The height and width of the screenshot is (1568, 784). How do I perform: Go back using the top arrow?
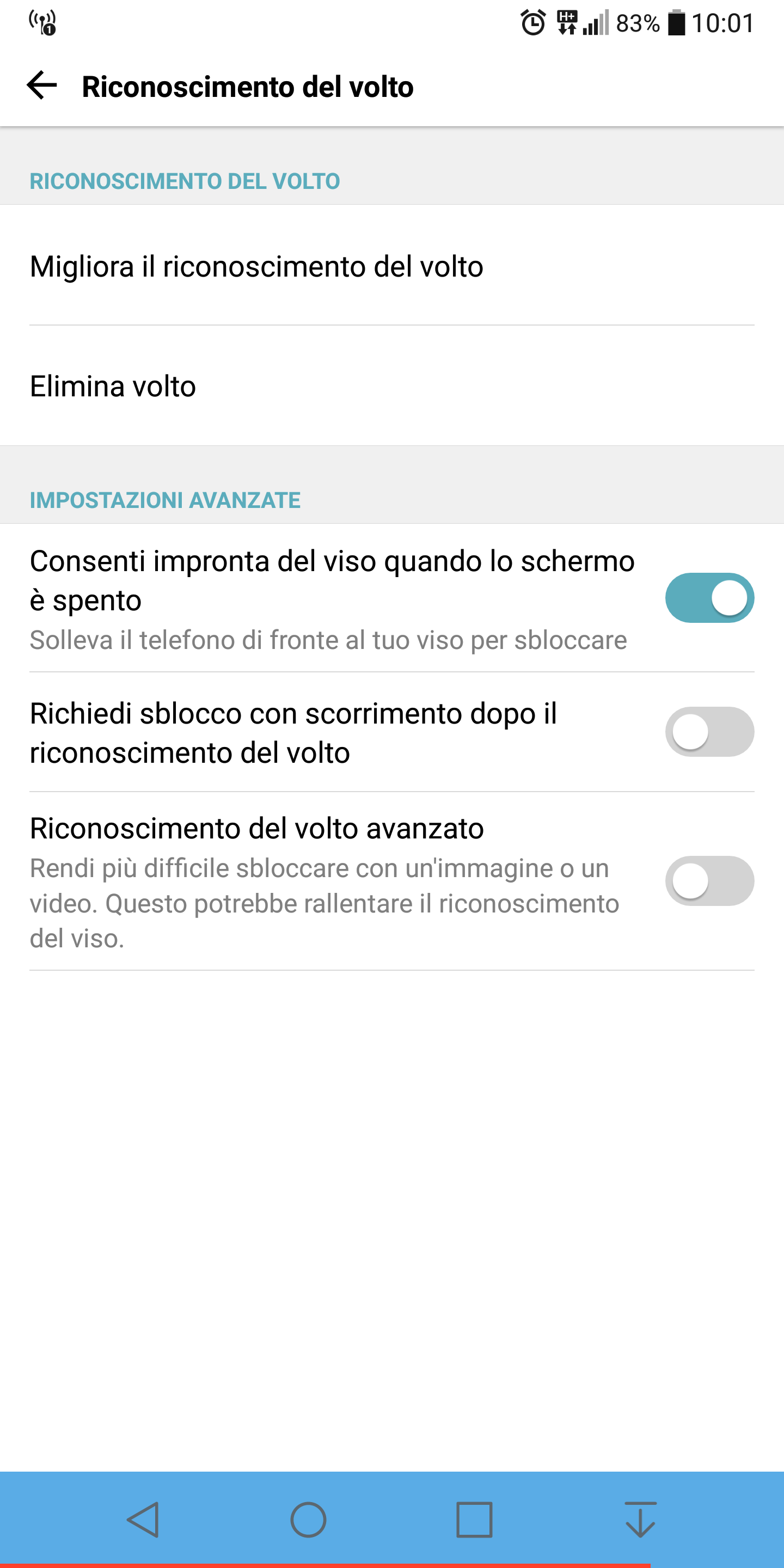[x=42, y=85]
